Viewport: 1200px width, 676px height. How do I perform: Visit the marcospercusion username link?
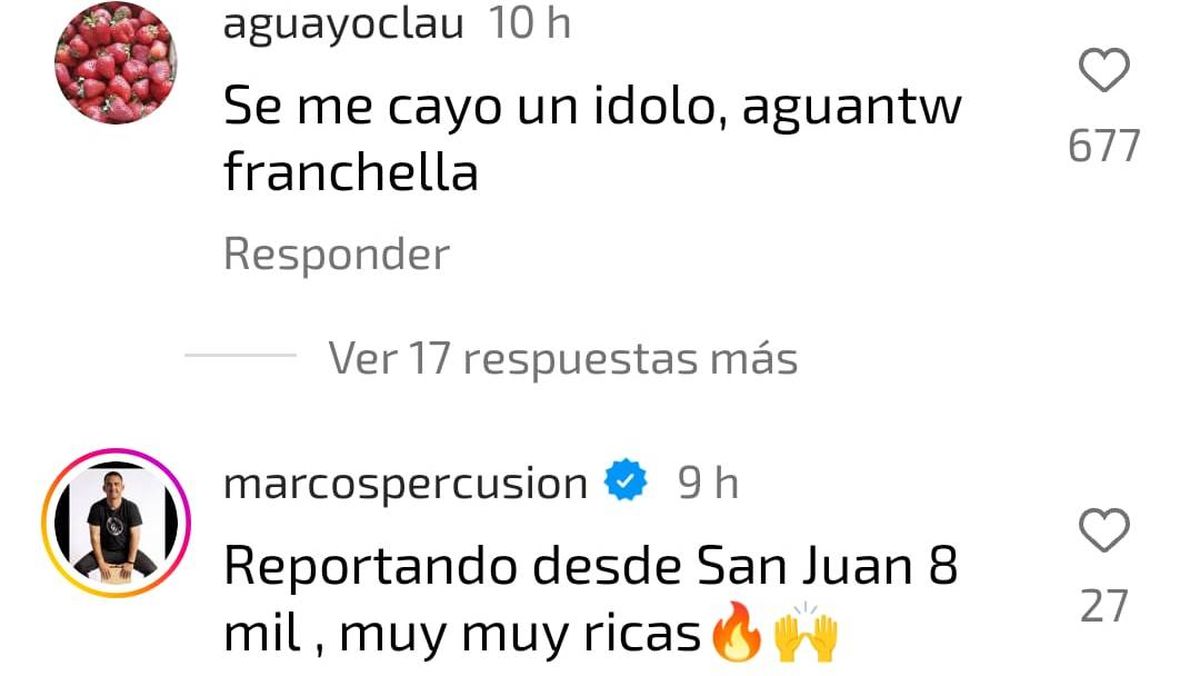(406, 484)
